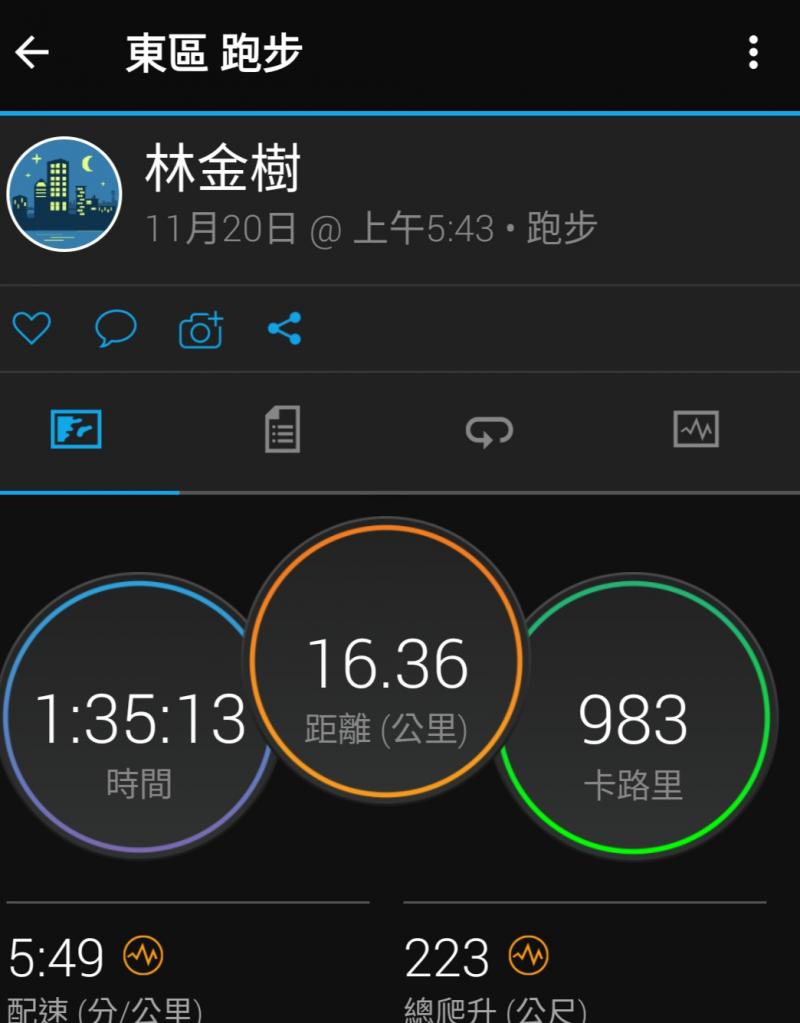This screenshot has height=1023, width=800.
Task: Go back using the arrow icon
Action: click(32, 53)
